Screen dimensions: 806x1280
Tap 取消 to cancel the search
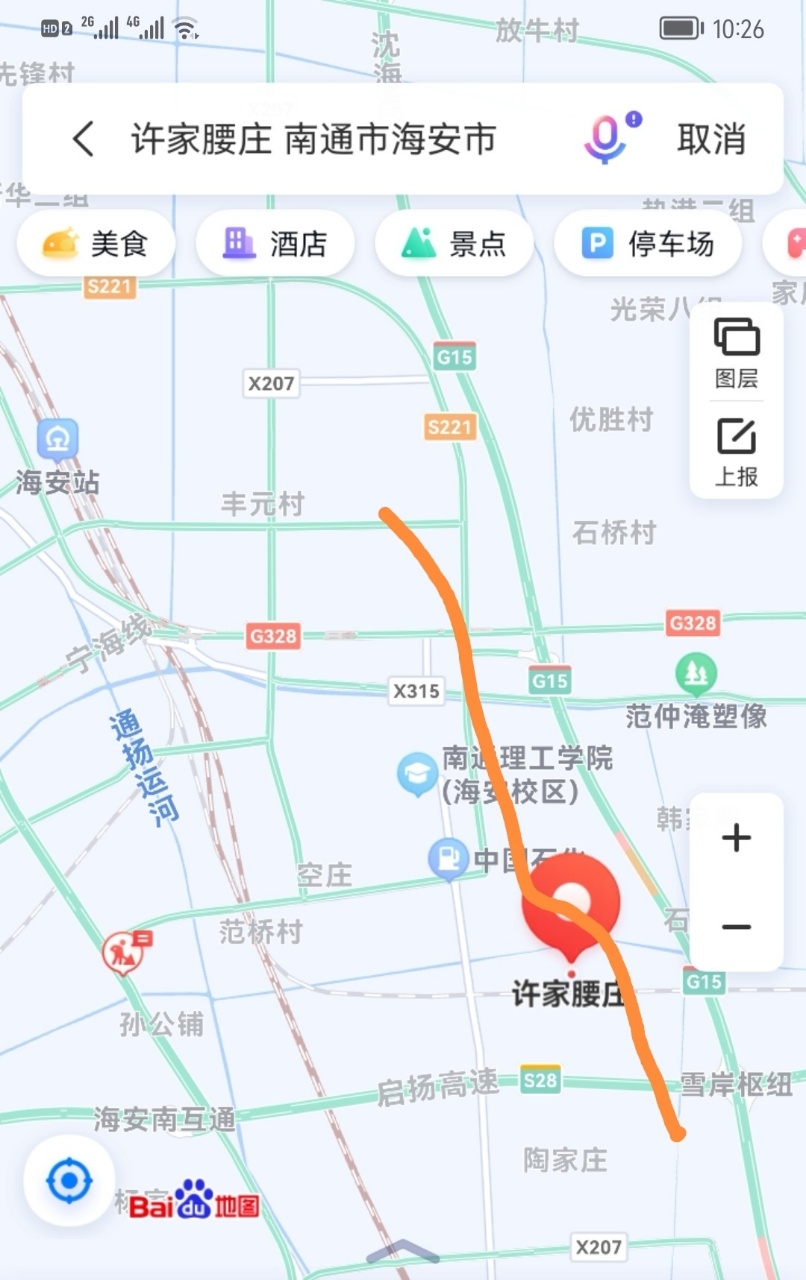(x=712, y=140)
